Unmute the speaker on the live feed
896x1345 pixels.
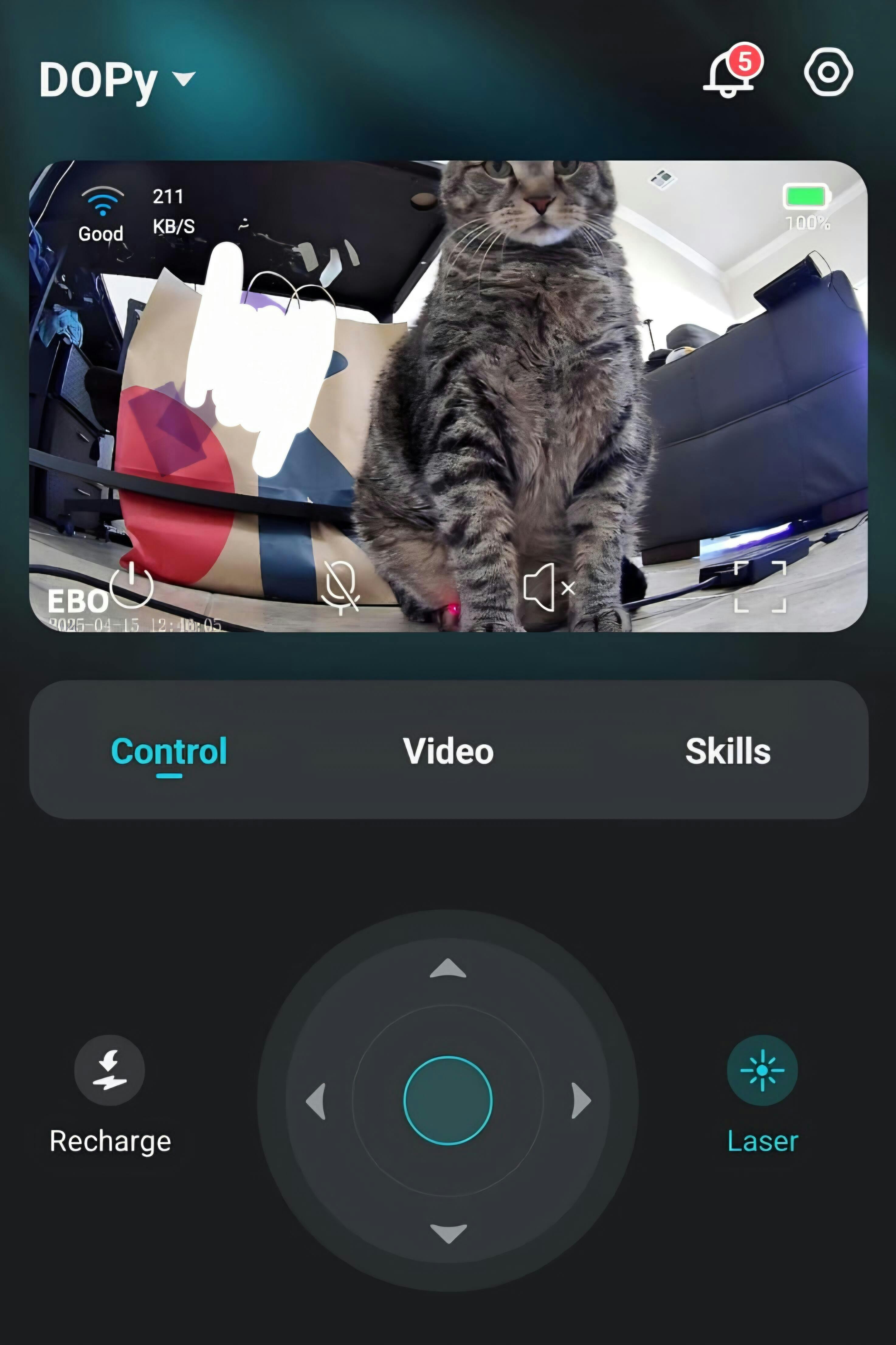(548, 587)
